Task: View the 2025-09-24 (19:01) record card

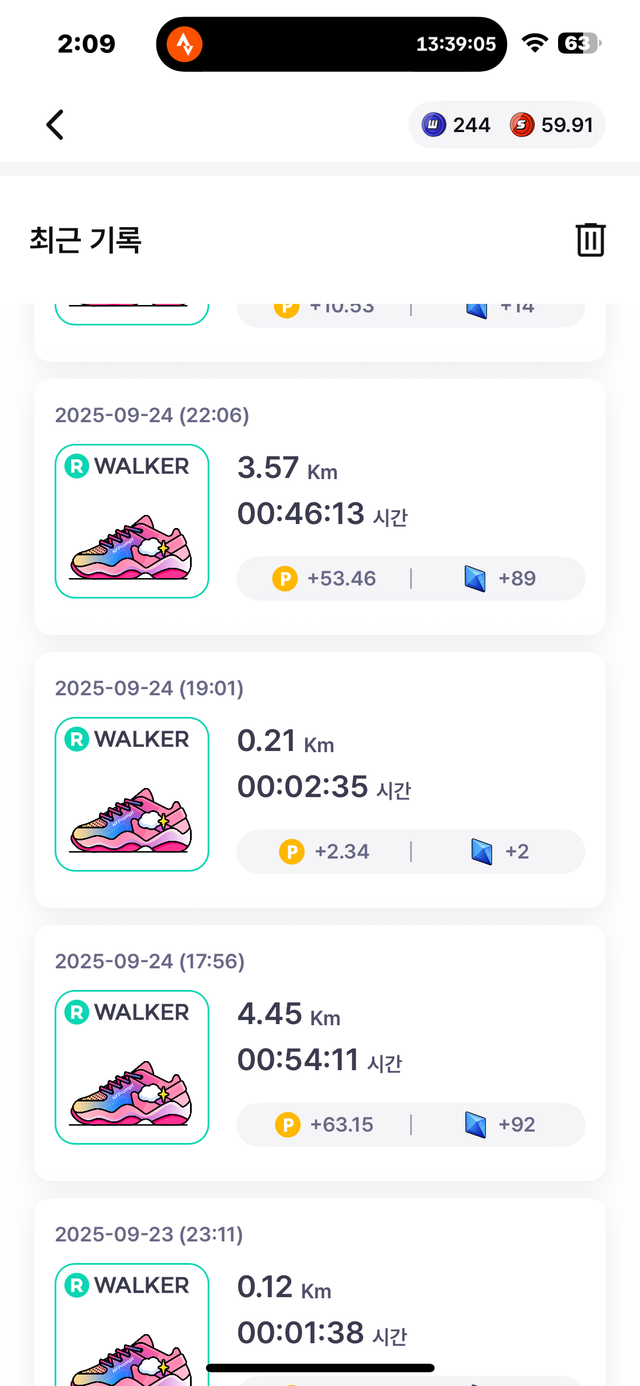Action: [320, 779]
